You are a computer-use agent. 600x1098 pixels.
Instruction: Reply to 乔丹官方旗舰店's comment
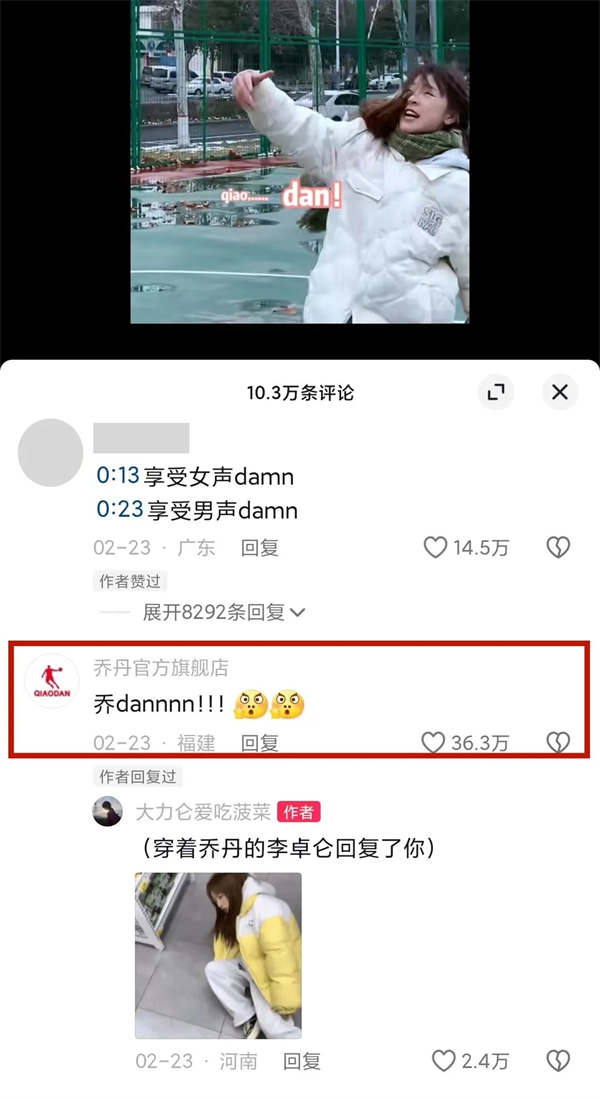(259, 743)
